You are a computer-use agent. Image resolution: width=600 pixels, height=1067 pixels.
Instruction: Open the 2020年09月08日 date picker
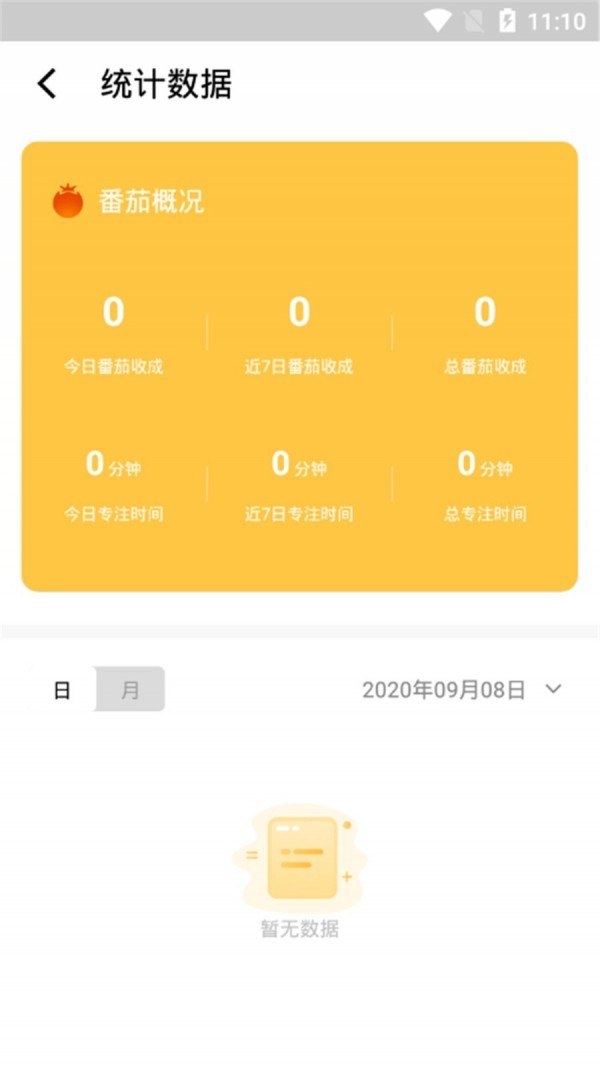[461, 690]
